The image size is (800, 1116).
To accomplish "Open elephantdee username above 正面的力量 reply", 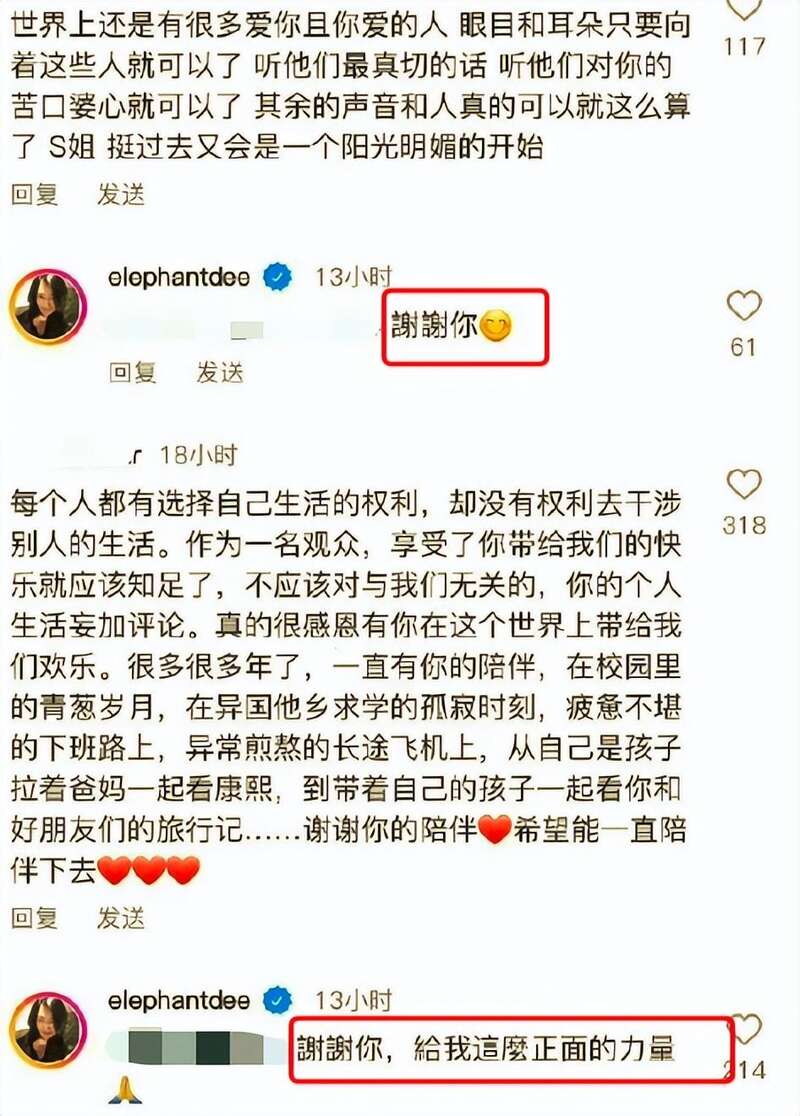I will click(x=180, y=1000).
